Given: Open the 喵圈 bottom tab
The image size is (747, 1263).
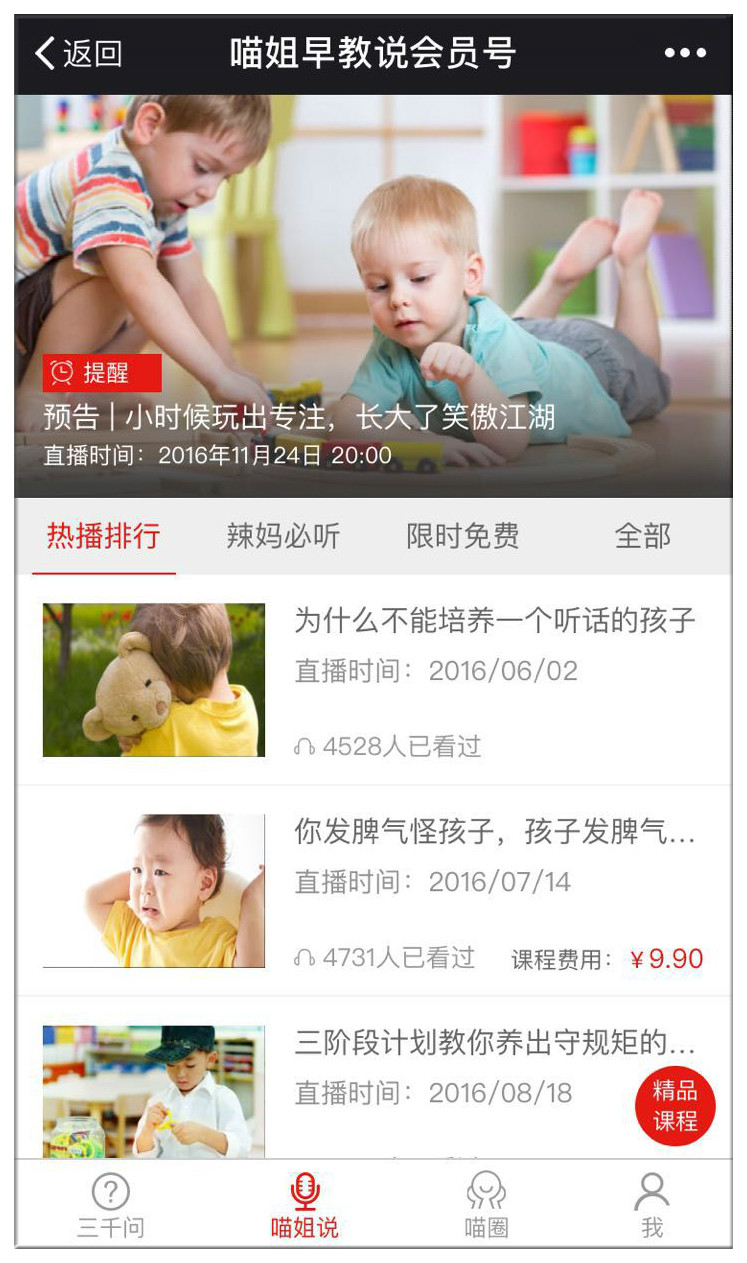Looking at the screenshot, I should click(487, 1205).
